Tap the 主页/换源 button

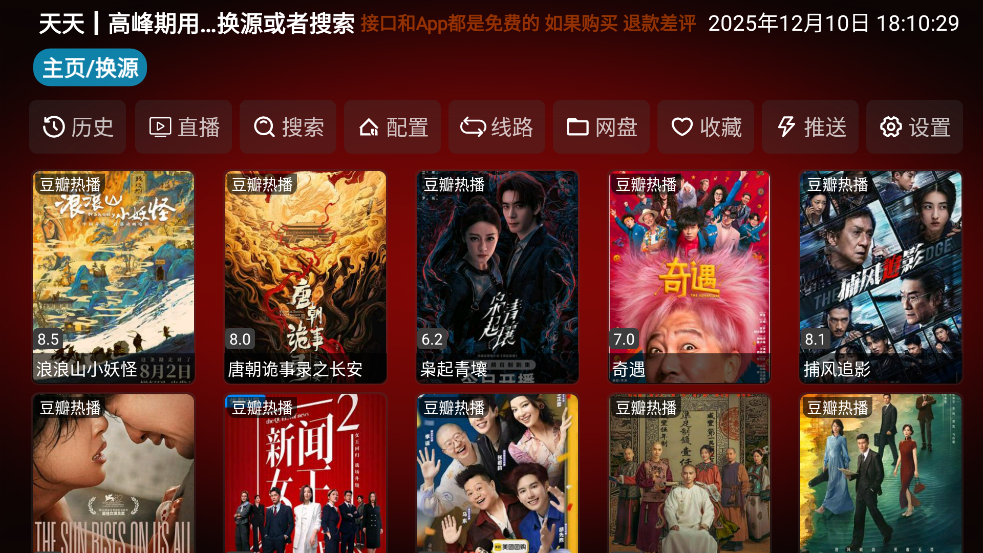[90, 68]
